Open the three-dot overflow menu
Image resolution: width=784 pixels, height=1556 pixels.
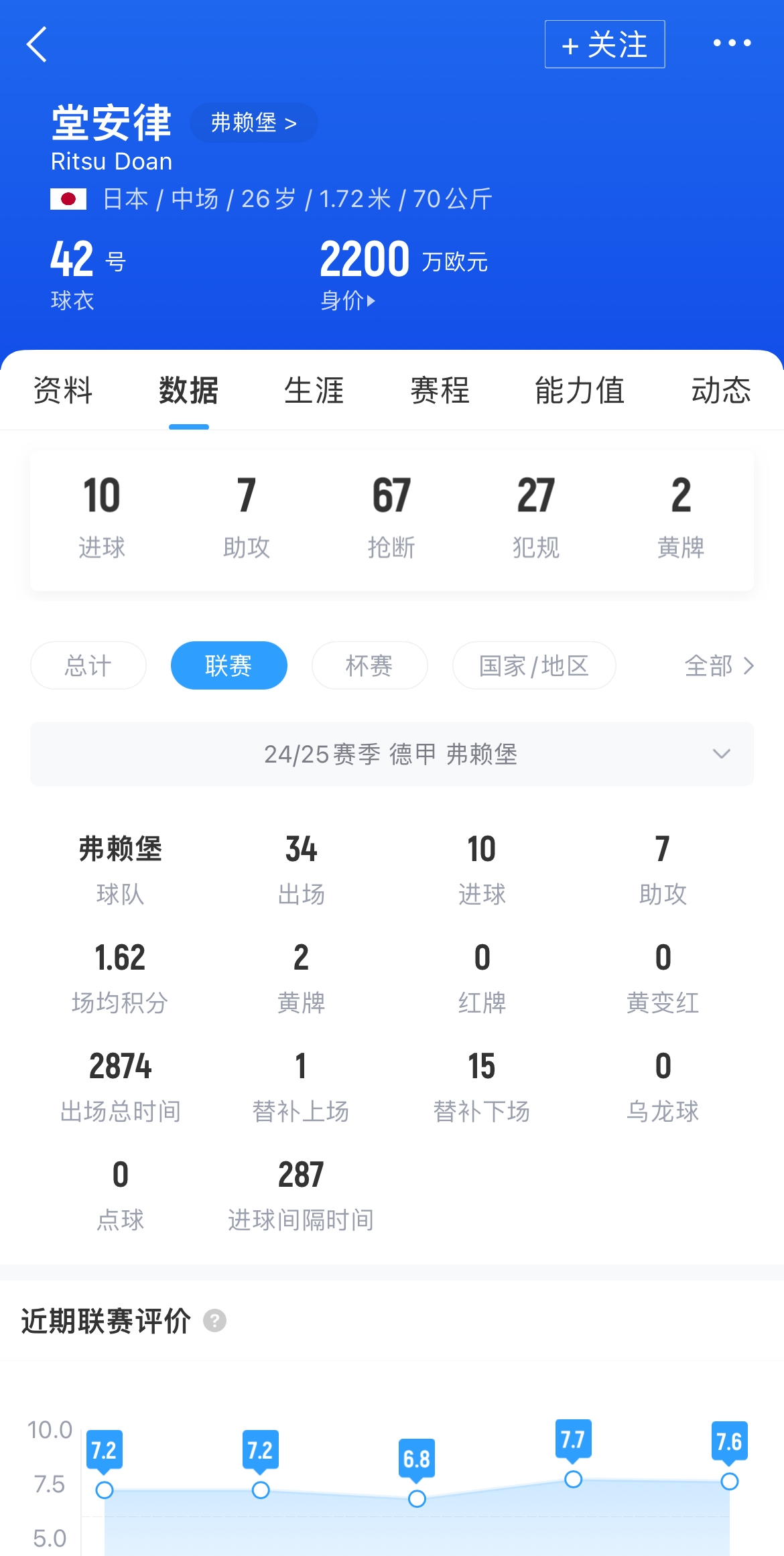pyautogui.click(x=732, y=43)
